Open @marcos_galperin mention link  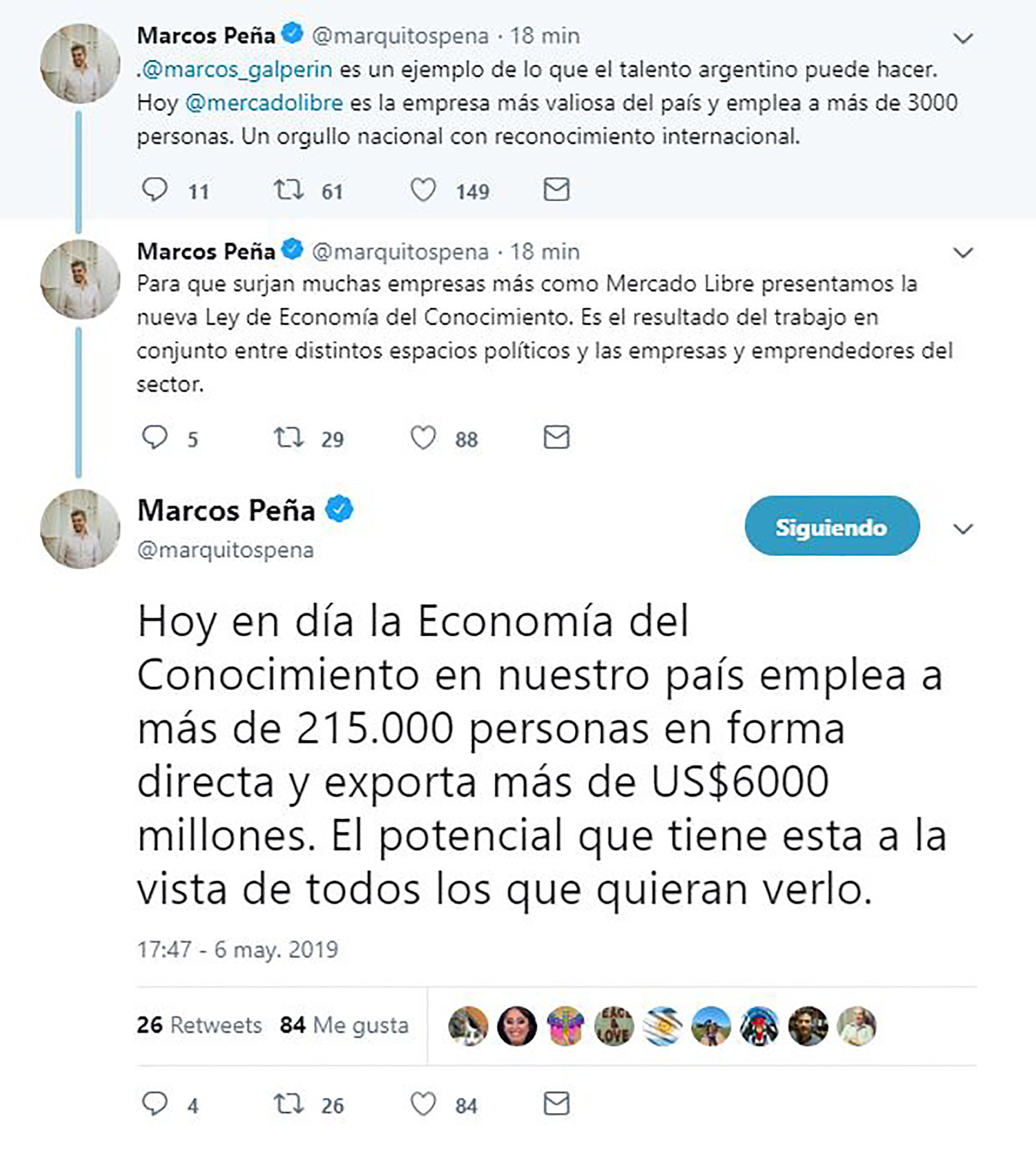coord(237,70)
